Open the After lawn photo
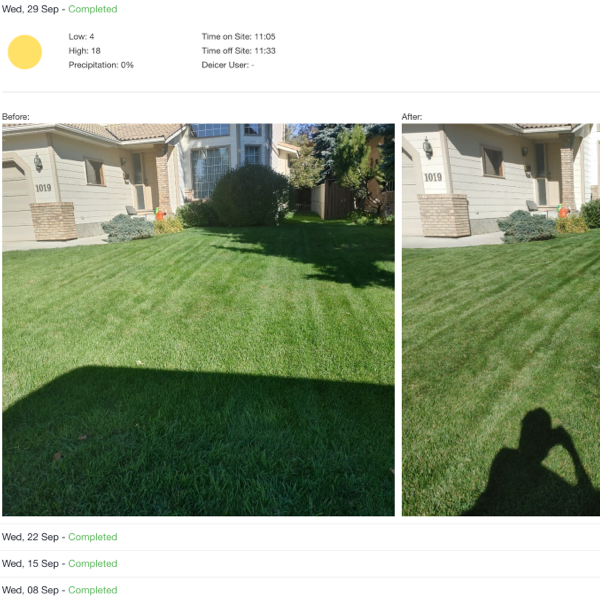This screenshot has height=600, width=600. 500,320
